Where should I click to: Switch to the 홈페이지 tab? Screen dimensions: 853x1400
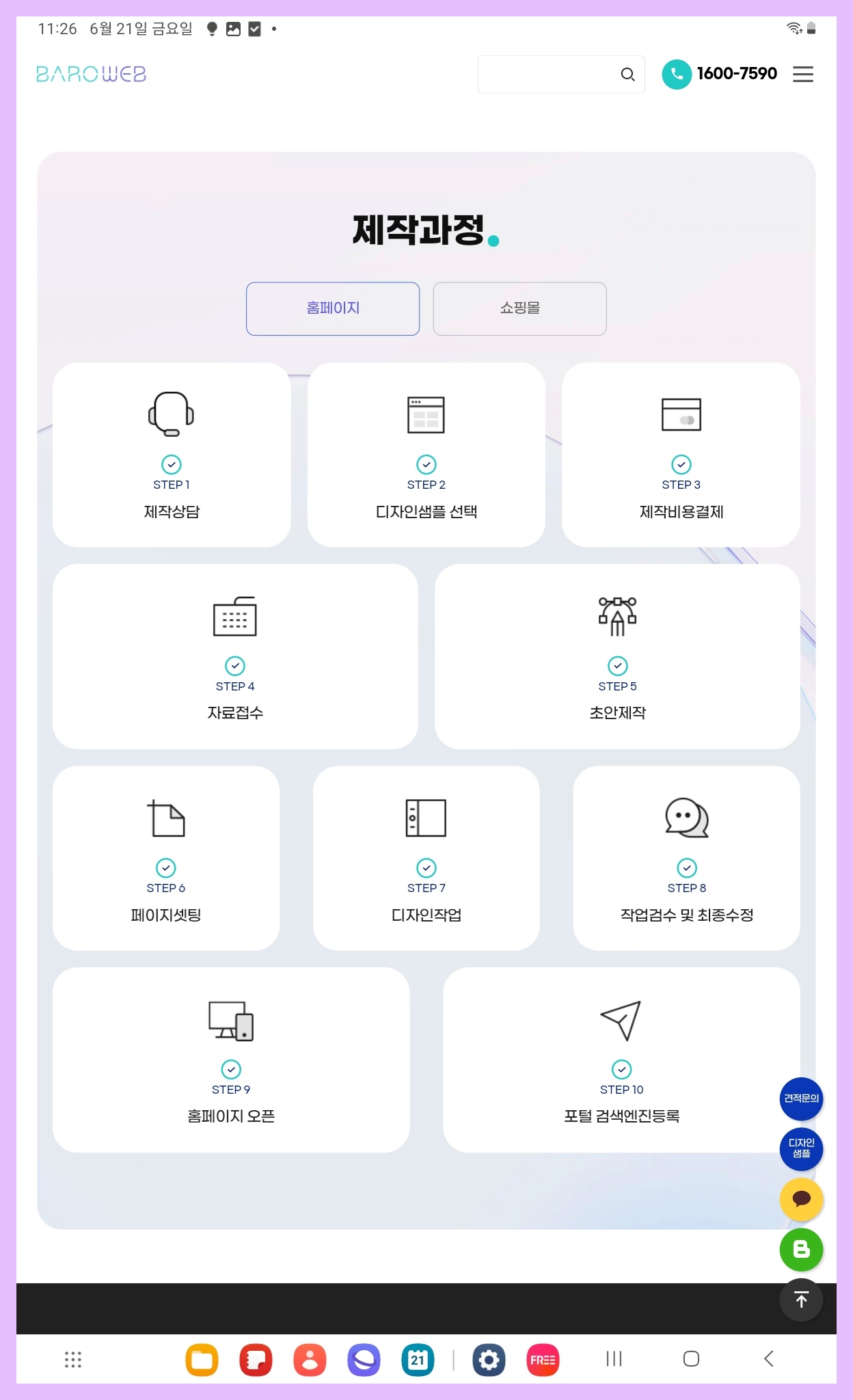(x=333, y=308)
